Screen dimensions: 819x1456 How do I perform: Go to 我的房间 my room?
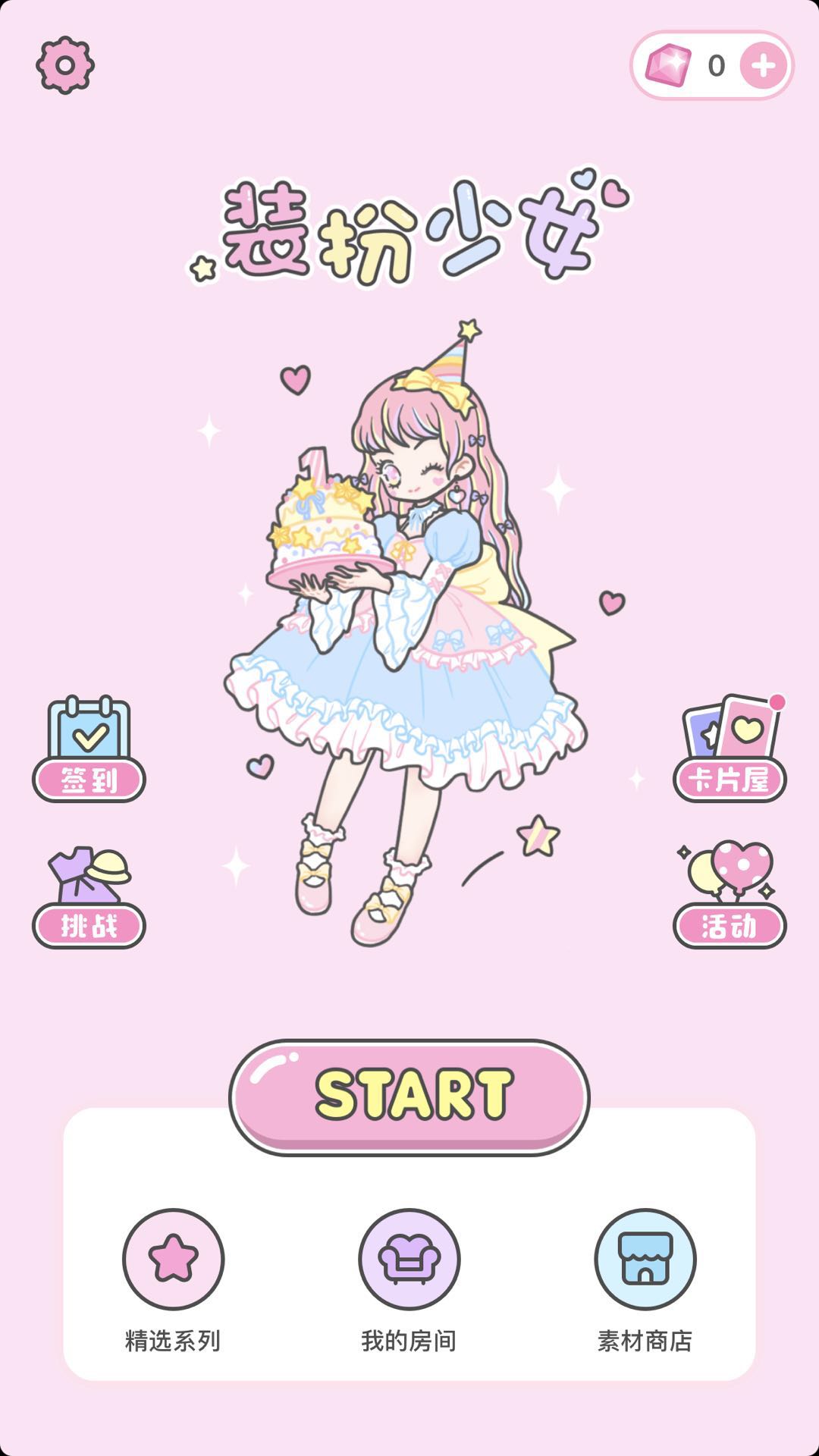[x=409, y=1259]
